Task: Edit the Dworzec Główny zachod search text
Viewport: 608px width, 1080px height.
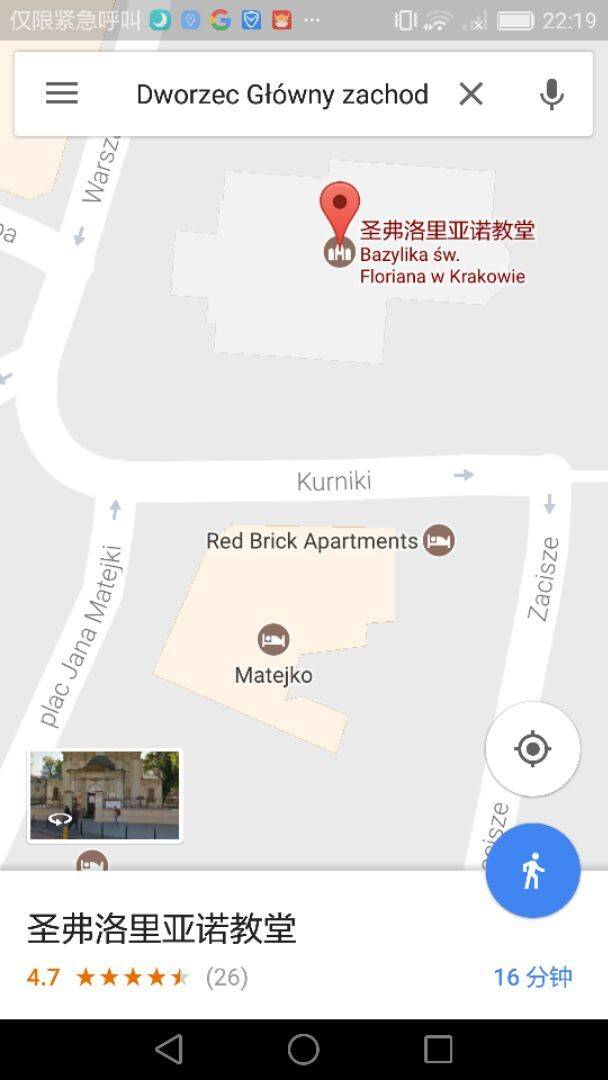Action: point(282,94)
